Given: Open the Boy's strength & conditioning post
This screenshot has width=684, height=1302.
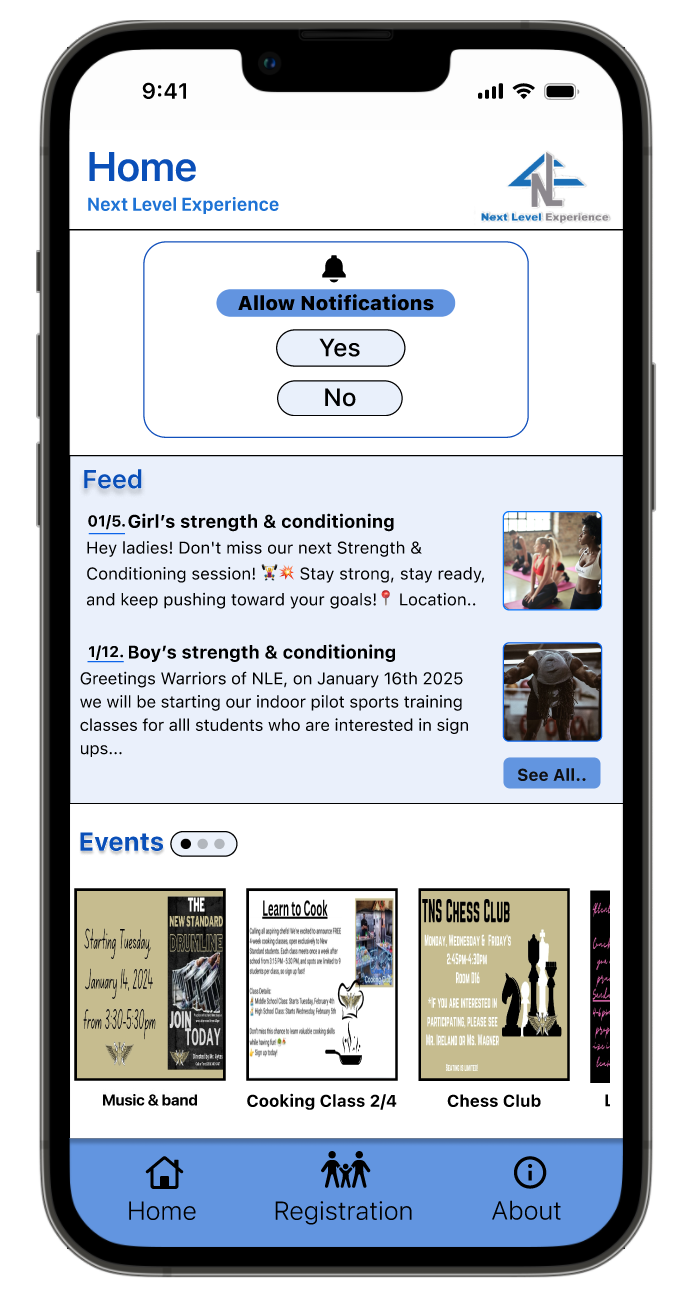Looking at the screenshot, I should pyautogui.click(x=262, y=652).
